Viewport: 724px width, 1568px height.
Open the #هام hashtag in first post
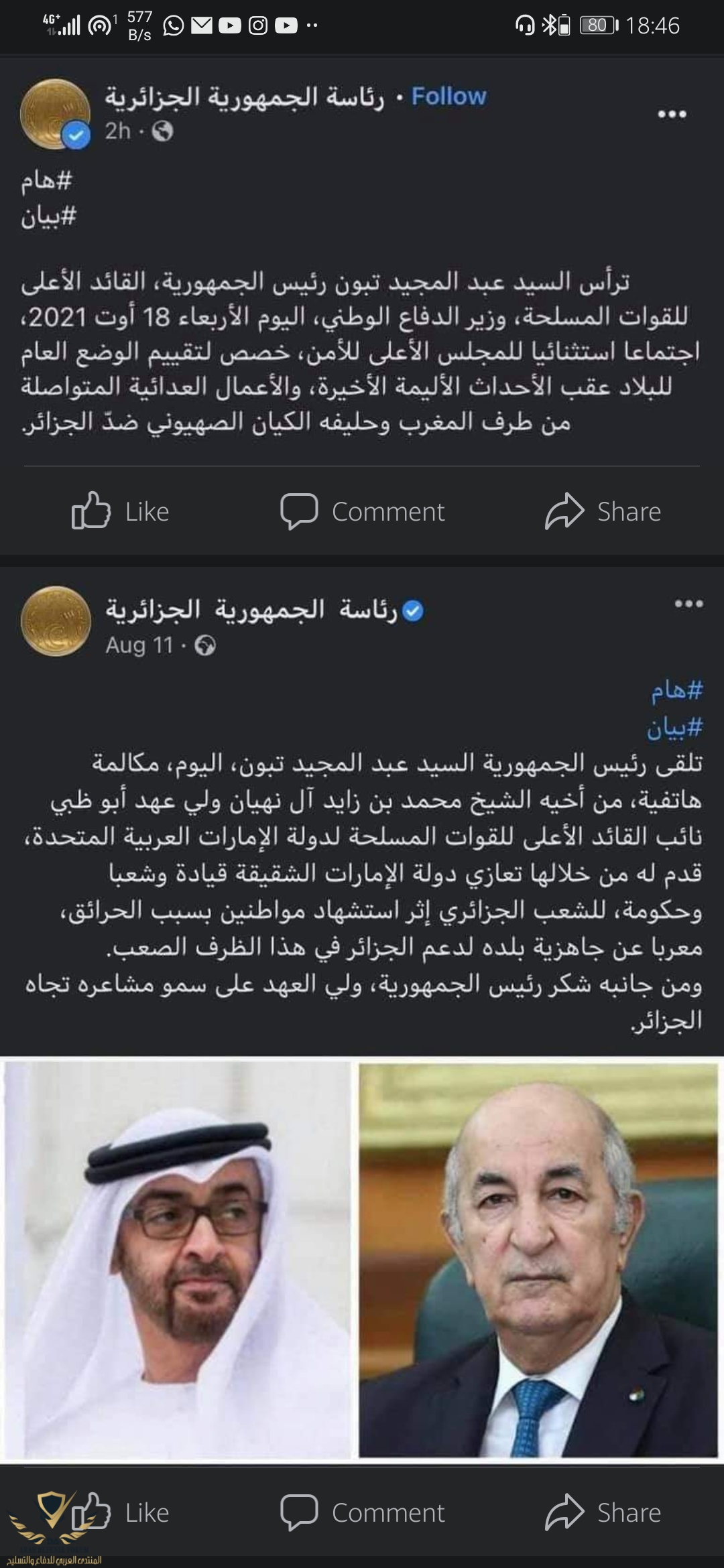pyautogui.click(x=46, y=181)
